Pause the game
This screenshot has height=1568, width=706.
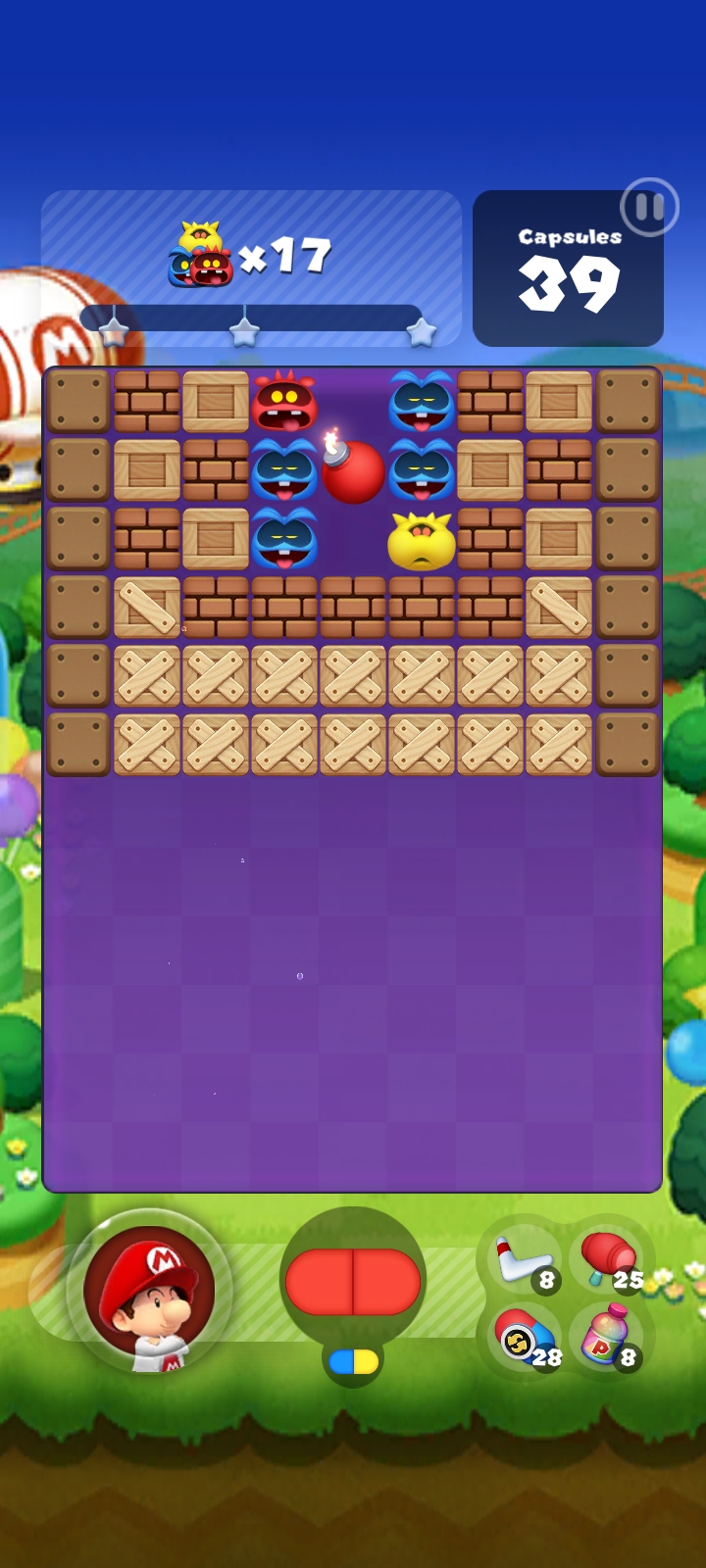[x=649, y=207]
